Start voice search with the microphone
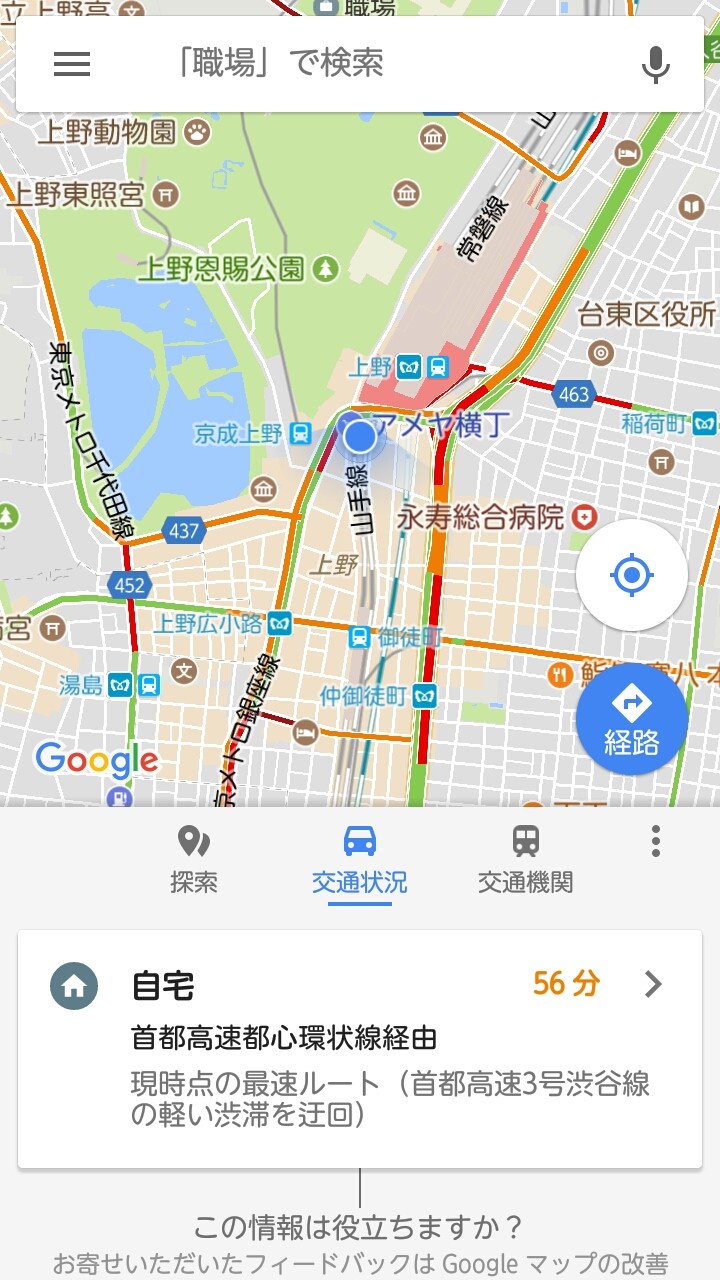Image resolution: width=720 pixels, height=1280 pixels. tap(655, 64)
